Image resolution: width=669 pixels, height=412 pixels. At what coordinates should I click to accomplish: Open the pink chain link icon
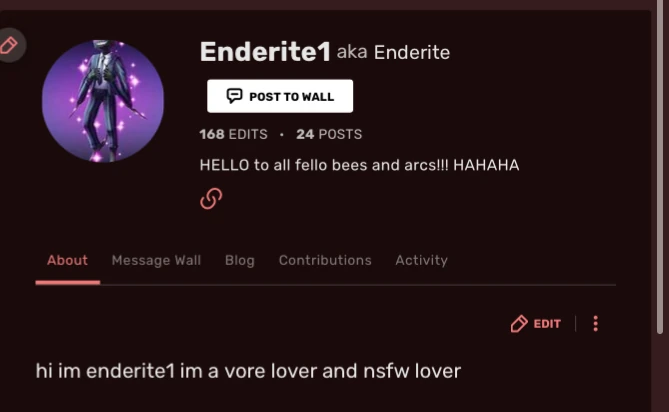[211, 198]
